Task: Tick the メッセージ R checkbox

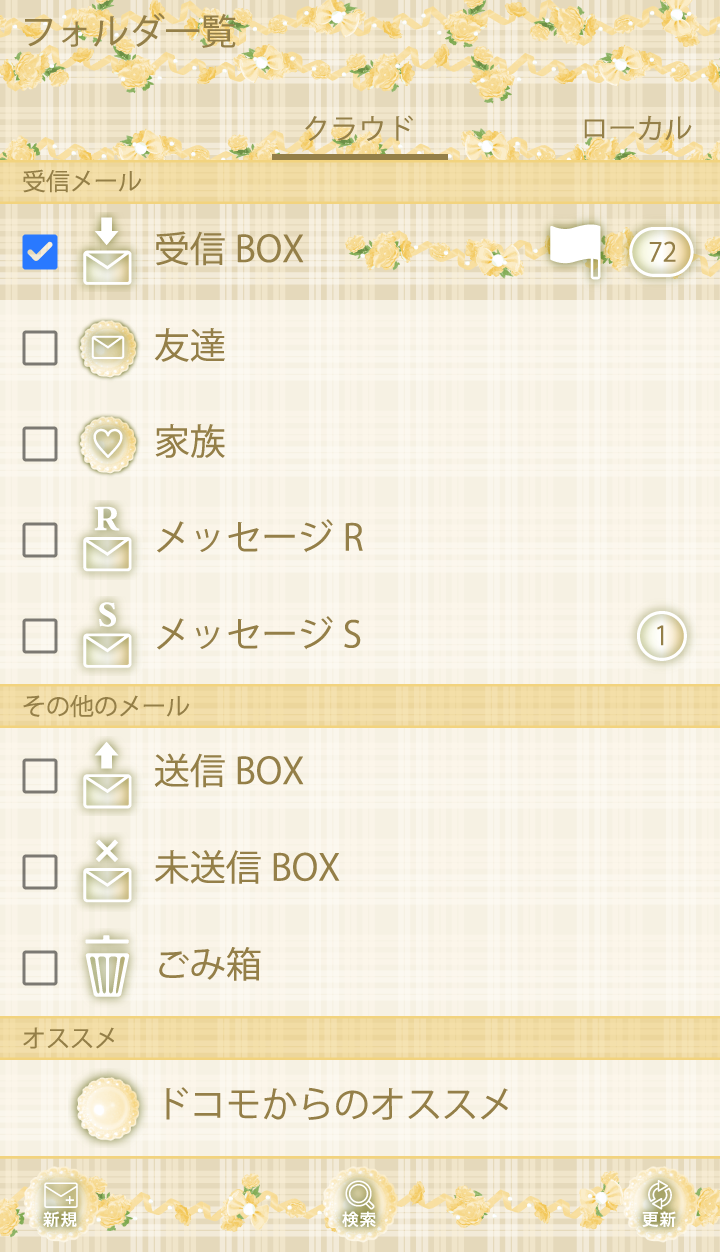Action: coord(40,540)
